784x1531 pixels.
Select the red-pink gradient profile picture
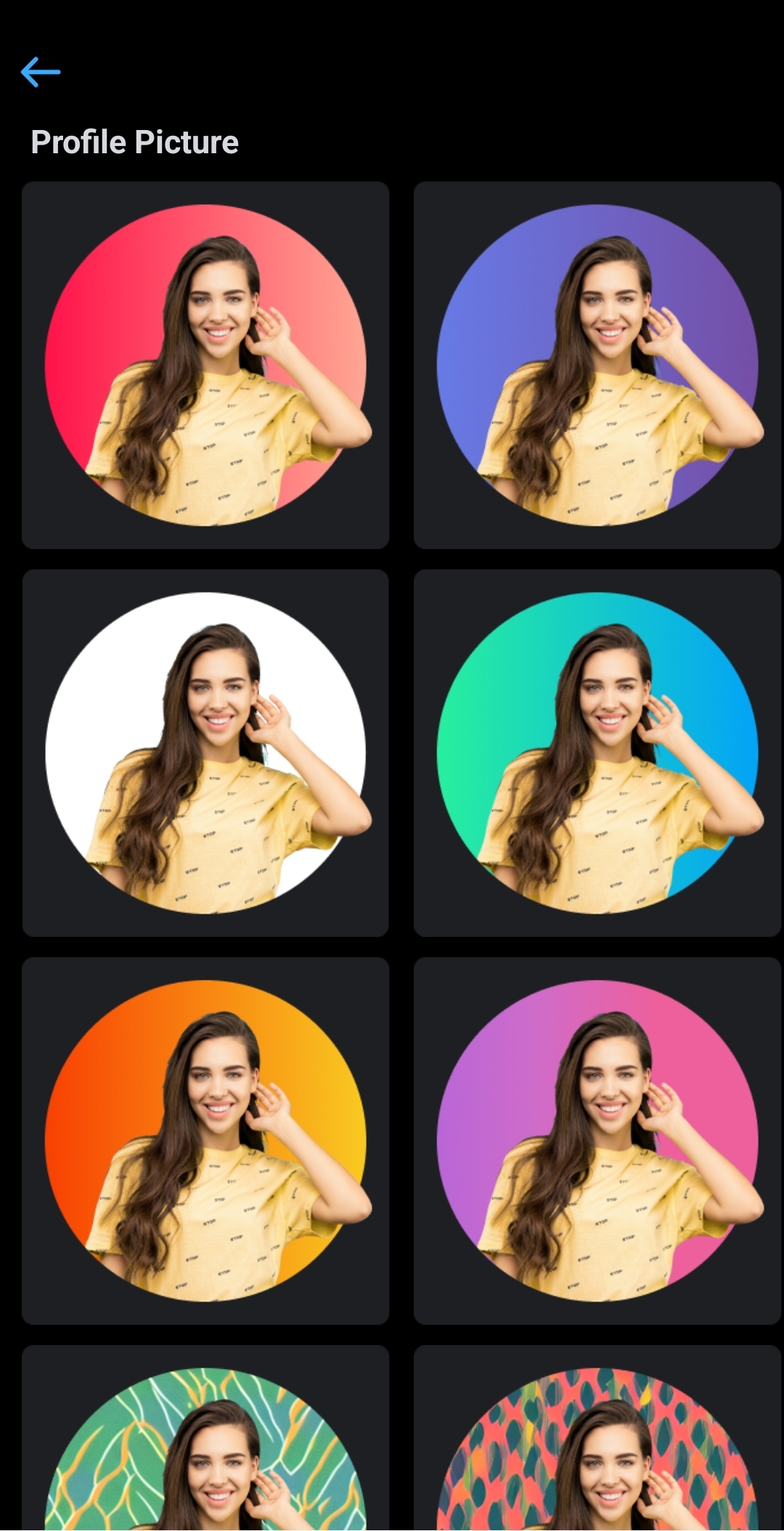pos(205,365)
